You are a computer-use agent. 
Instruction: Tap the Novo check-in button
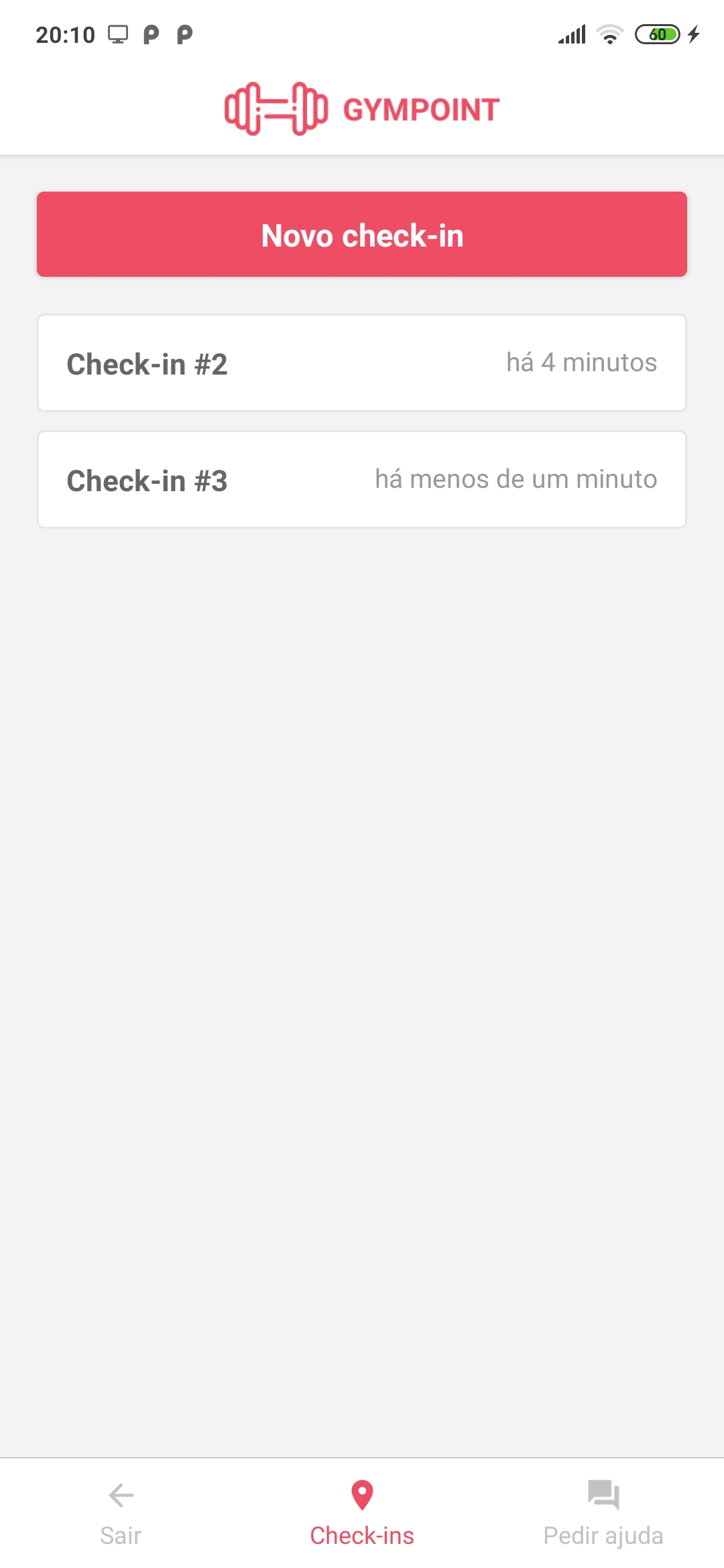coord(362,235)
